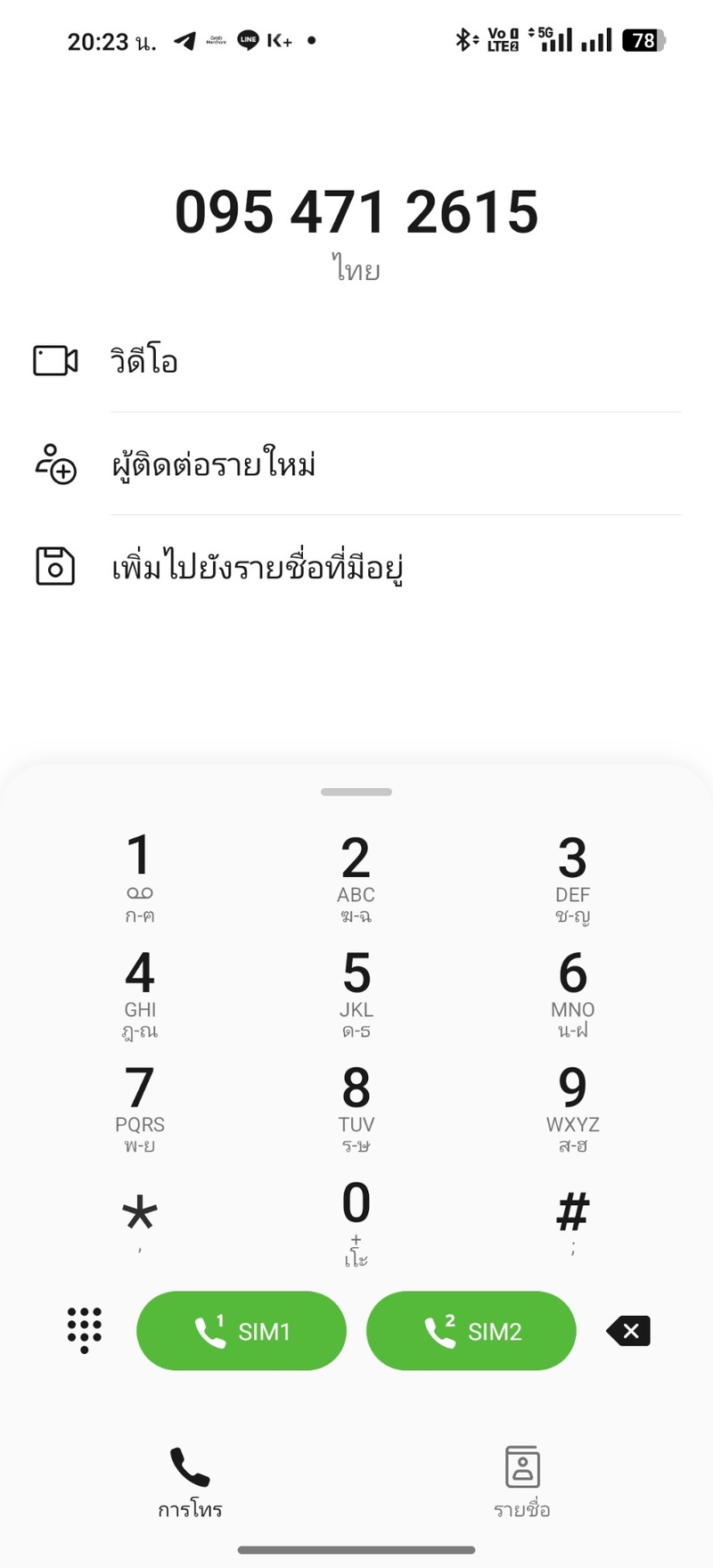The height and width of the screenshot is (1568, 713).
Task: Call the number using SIM1
Action: click(242, 1331)
